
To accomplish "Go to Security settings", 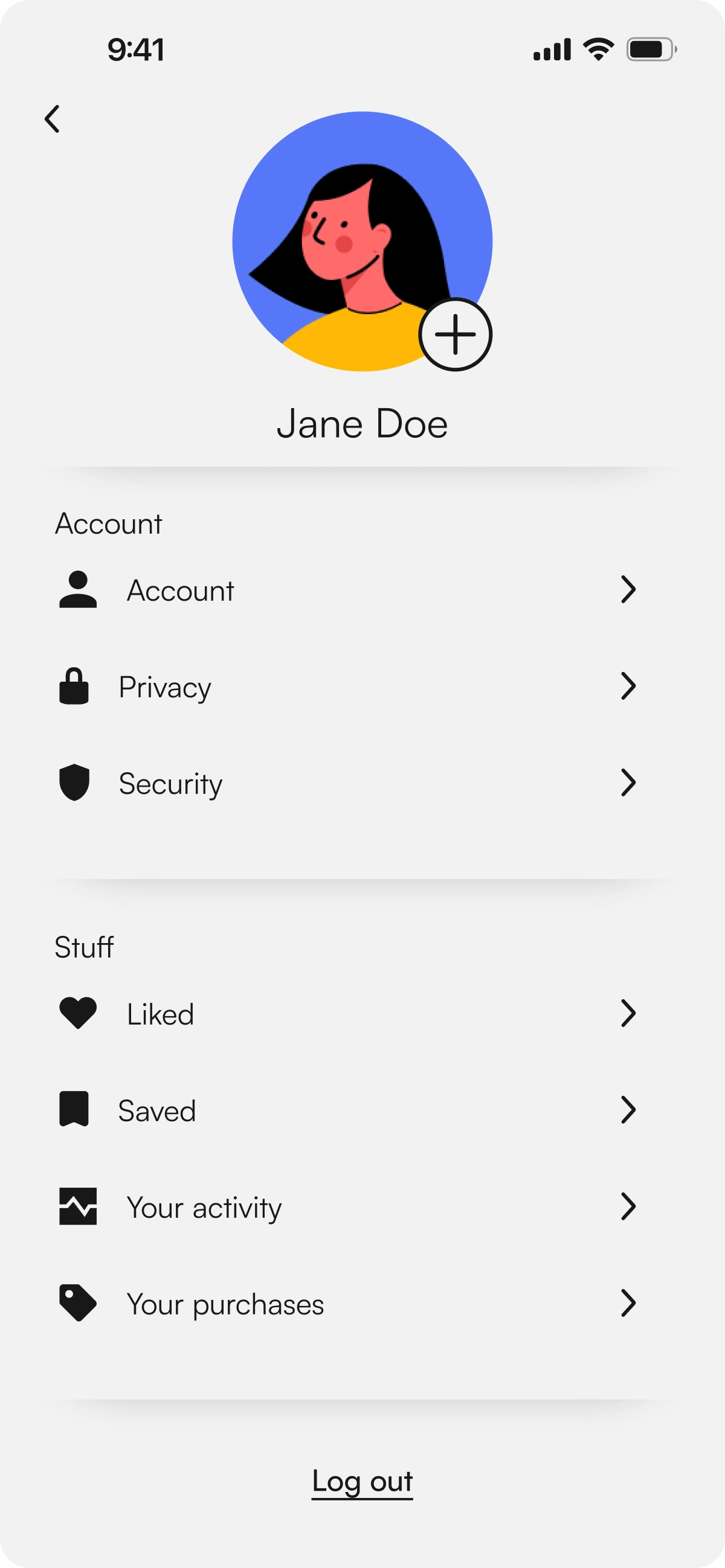I will tap(347, 783).
